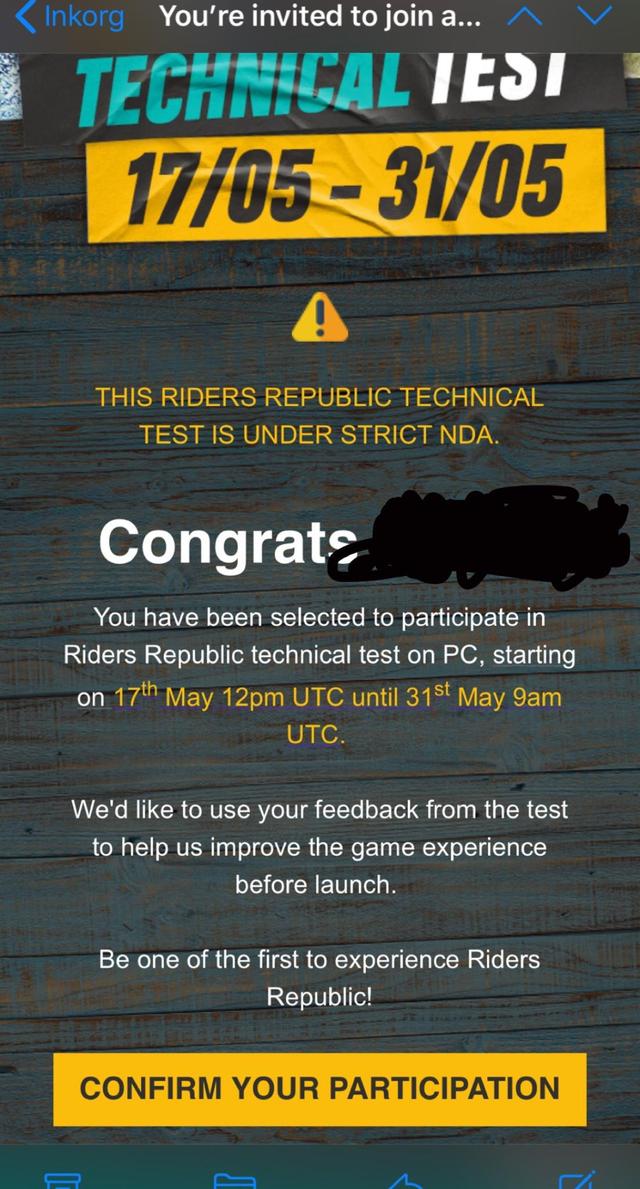Reply to this email
The width and height of the screenshot is (640, 1189).
(x=404, y=1180)
